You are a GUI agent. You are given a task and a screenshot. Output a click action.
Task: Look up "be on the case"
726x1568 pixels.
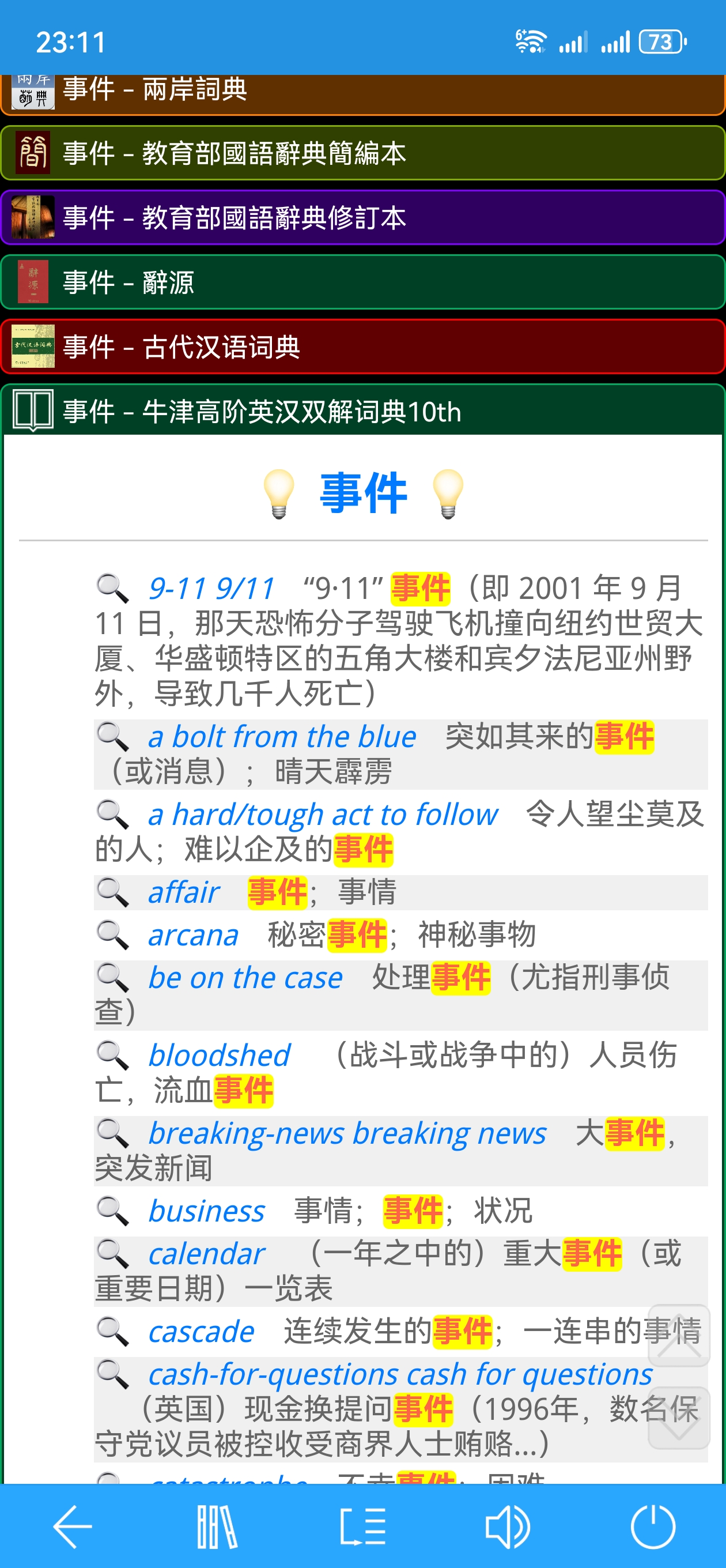tap(246, 978)
